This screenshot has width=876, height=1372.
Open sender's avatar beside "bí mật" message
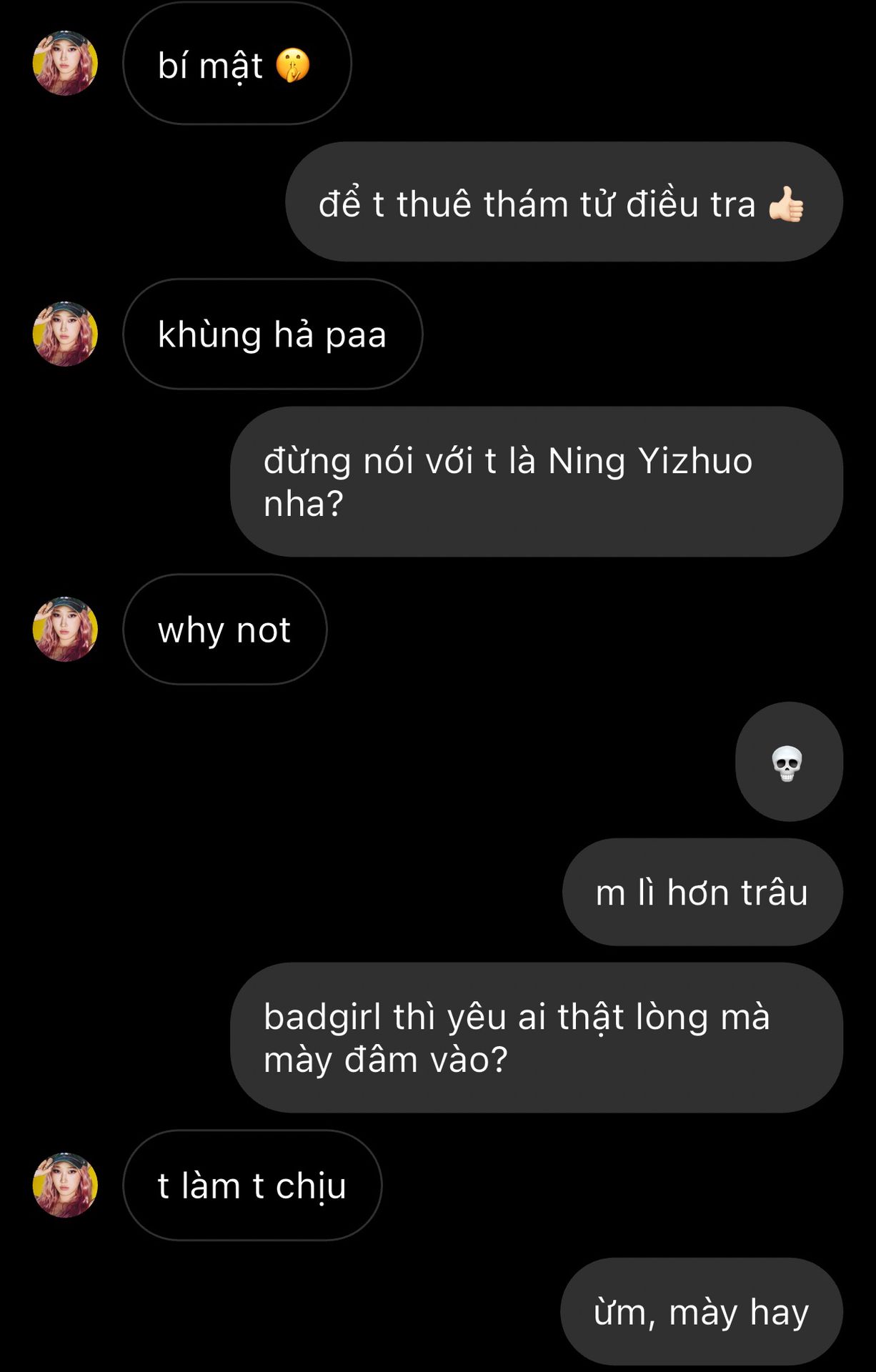(65, 63)
